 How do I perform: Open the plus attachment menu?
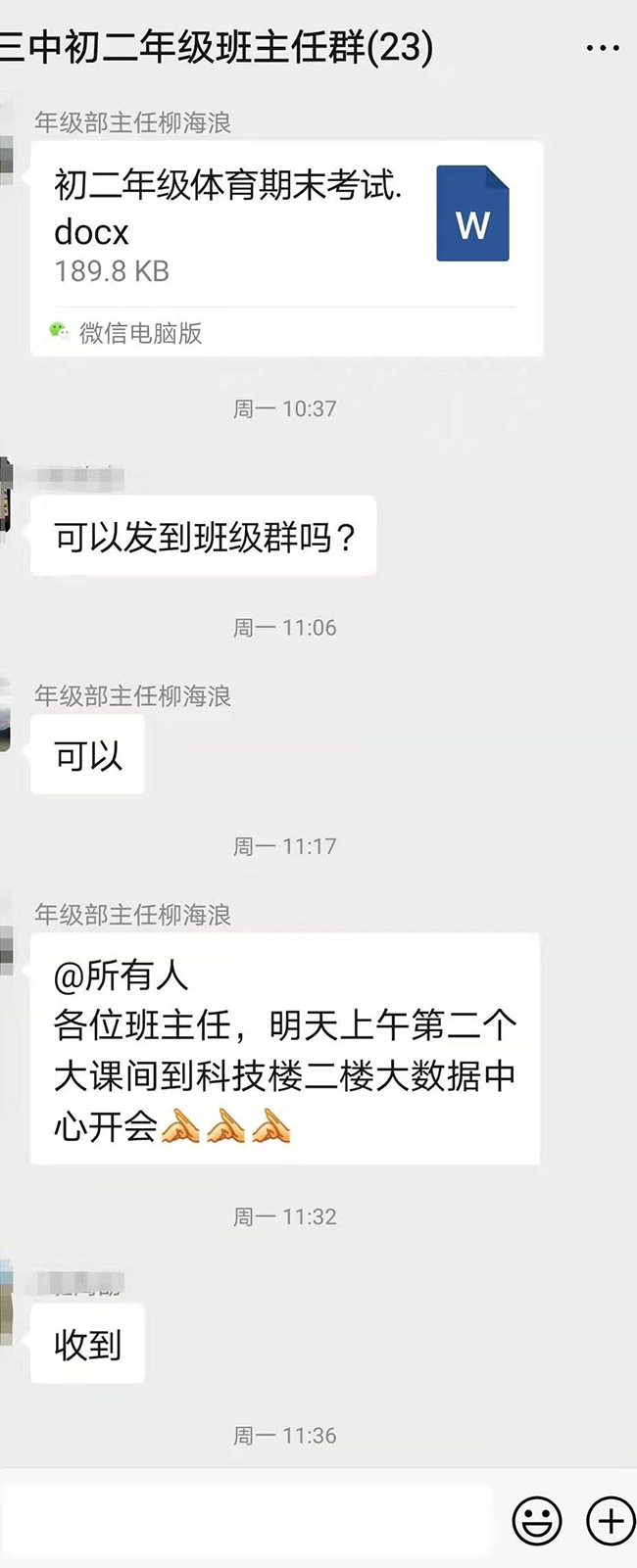611,1521
